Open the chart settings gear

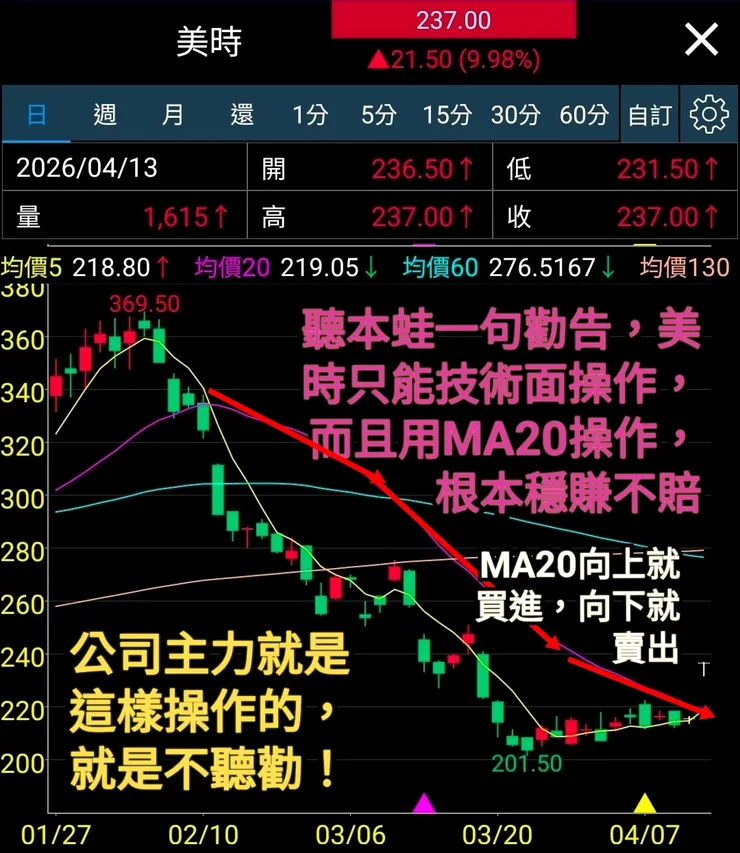[x=709, y=114]
